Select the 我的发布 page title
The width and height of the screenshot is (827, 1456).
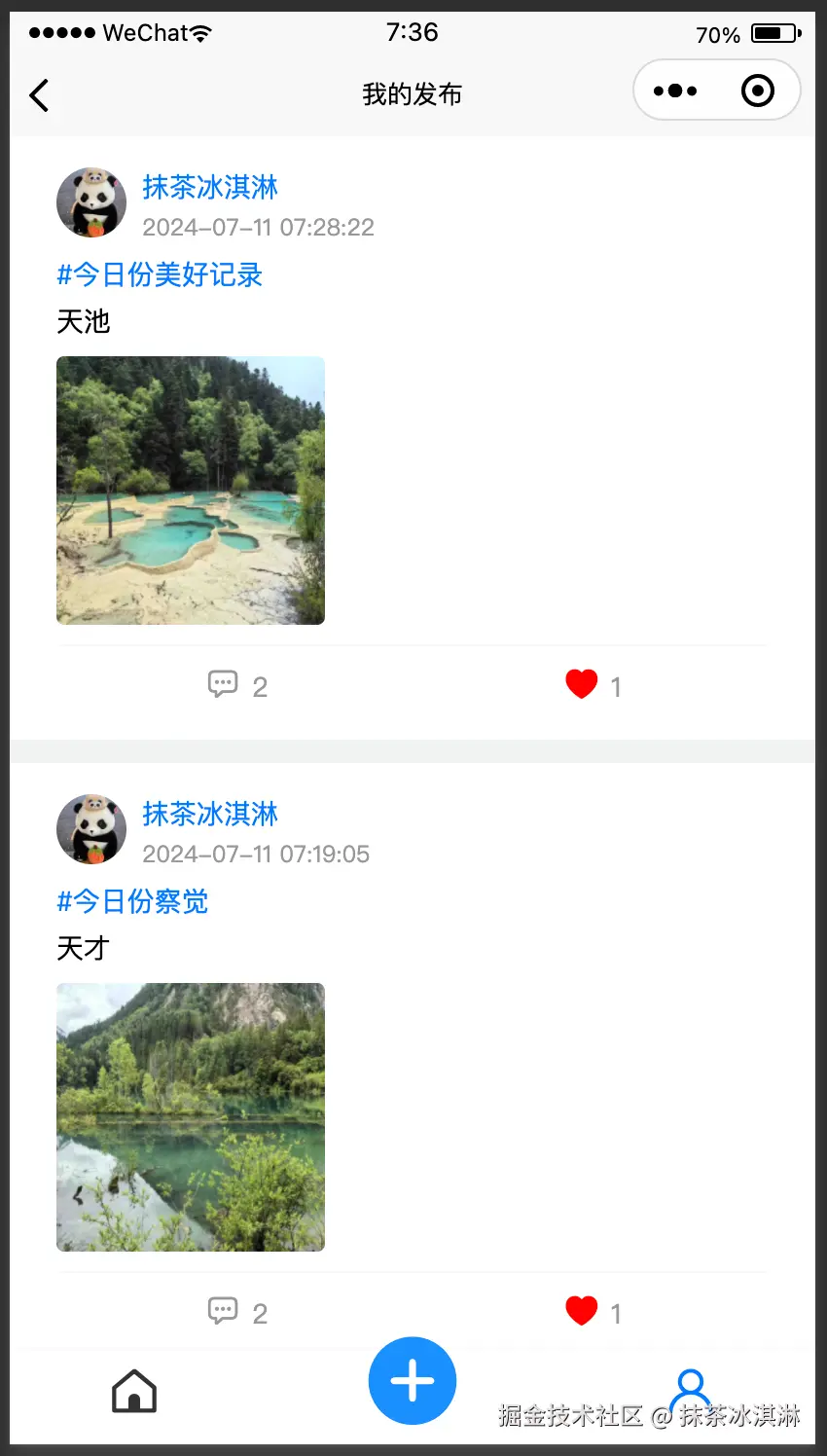click(x=413, y=93)
